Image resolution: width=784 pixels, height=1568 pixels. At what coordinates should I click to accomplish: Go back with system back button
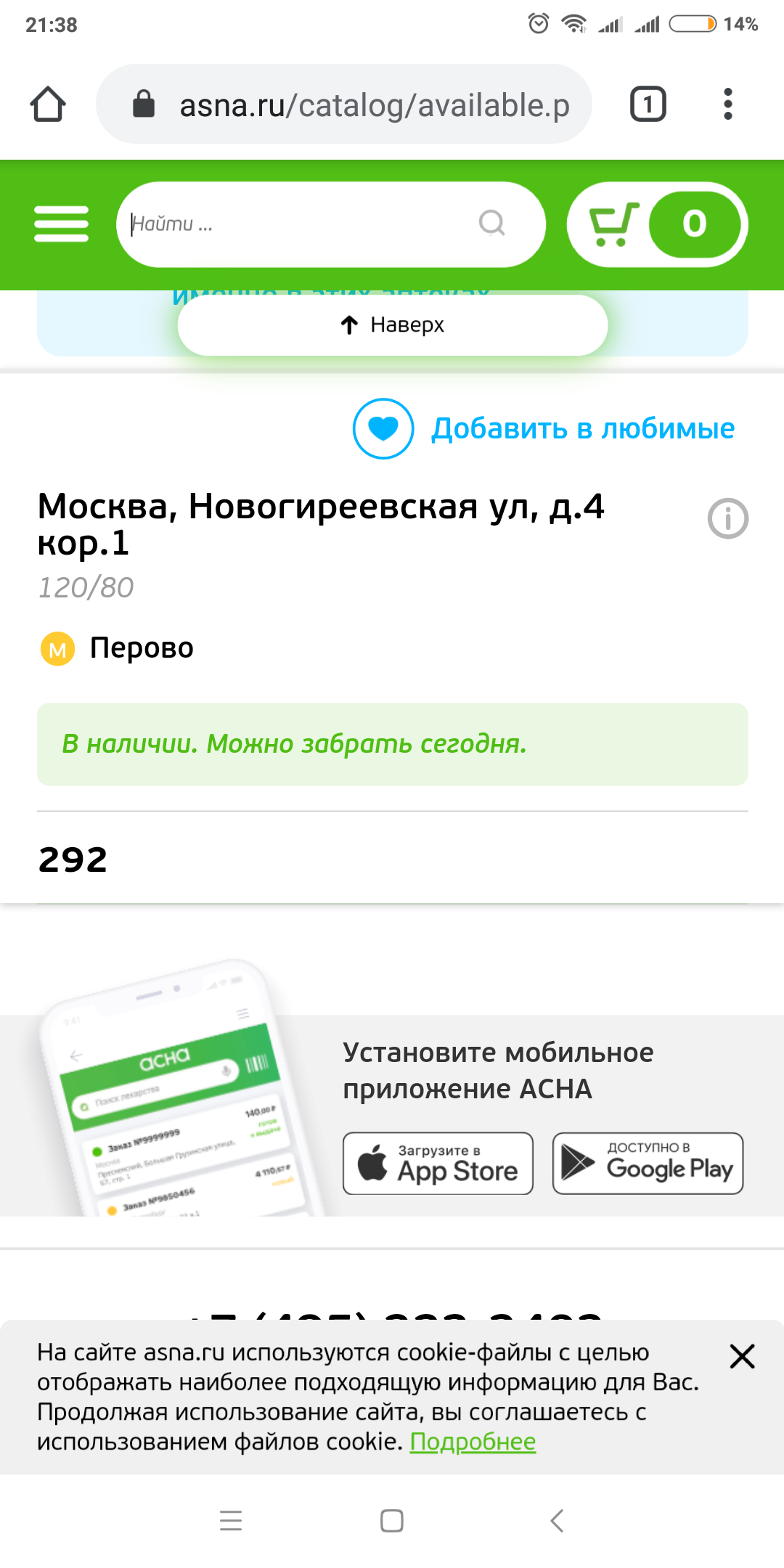[x=557, y=1520]
